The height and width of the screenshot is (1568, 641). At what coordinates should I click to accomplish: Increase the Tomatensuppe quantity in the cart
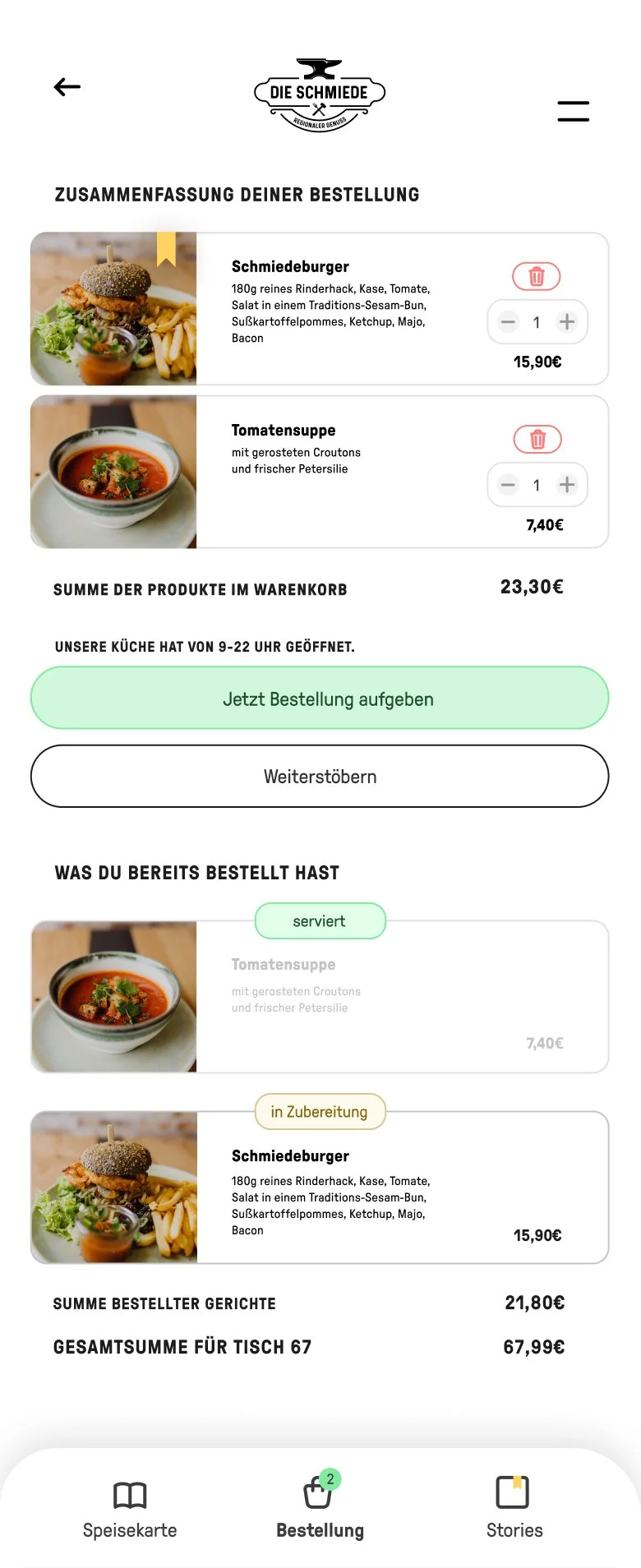point(567,485)
